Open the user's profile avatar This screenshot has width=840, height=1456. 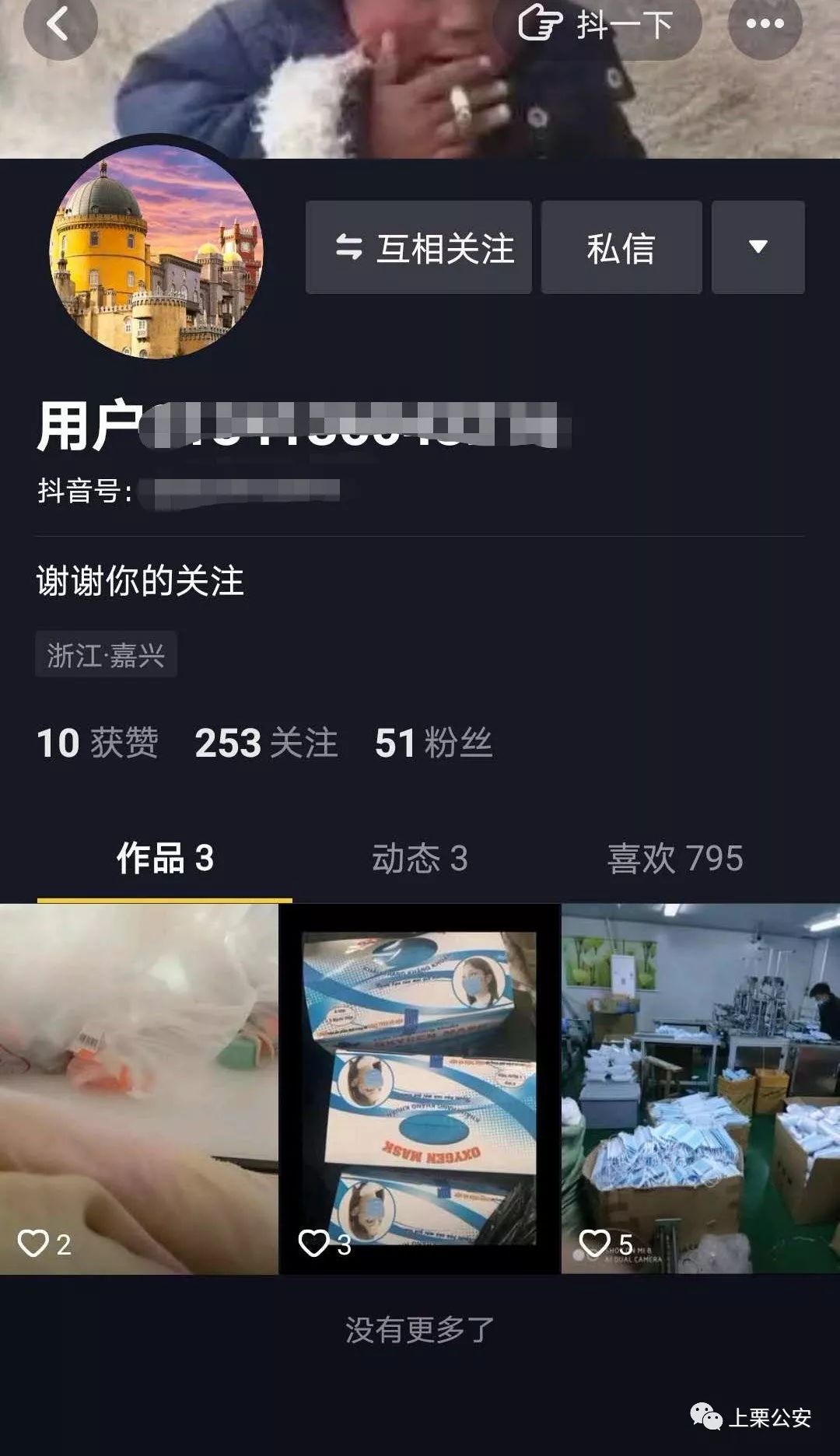point(156,252)
